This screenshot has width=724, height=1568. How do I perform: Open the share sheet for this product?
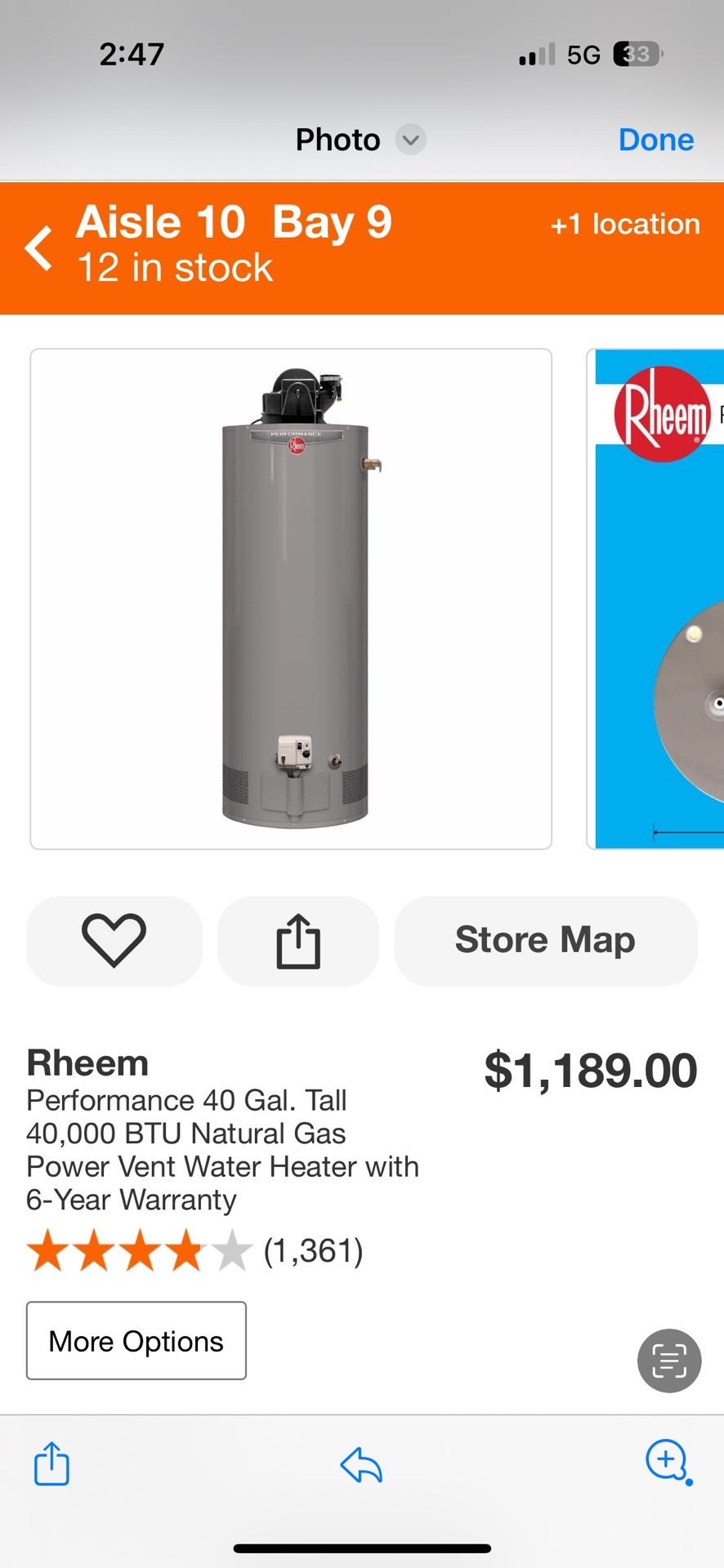point(297,940)
